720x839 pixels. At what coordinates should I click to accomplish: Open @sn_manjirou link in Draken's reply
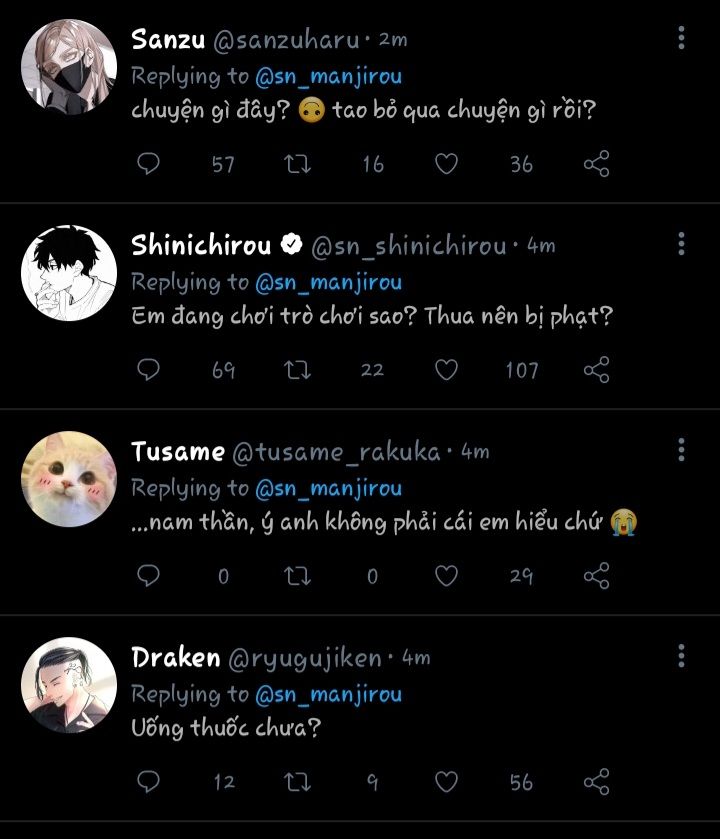pyautogui.click(x=328, y=694)
